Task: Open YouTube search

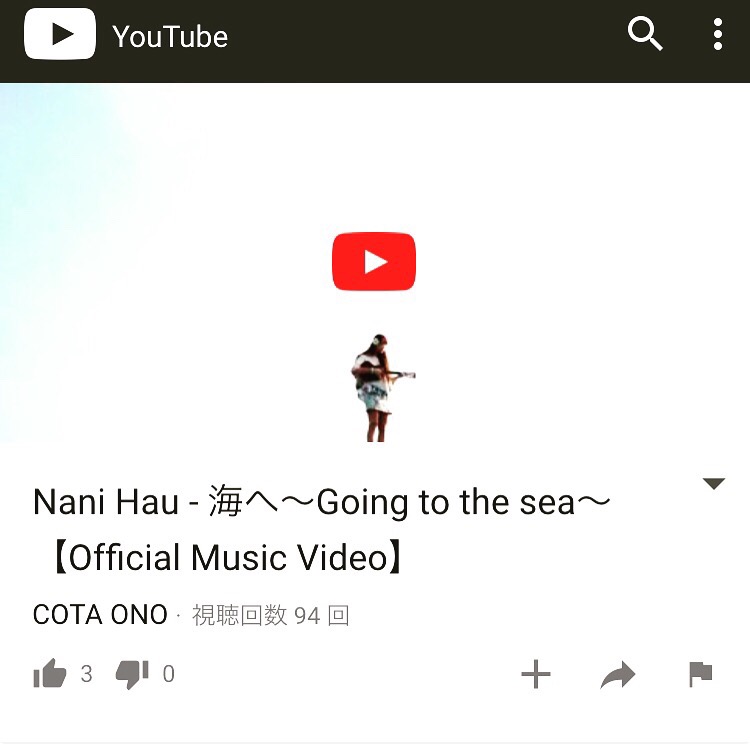Action: tap(645, 35)
